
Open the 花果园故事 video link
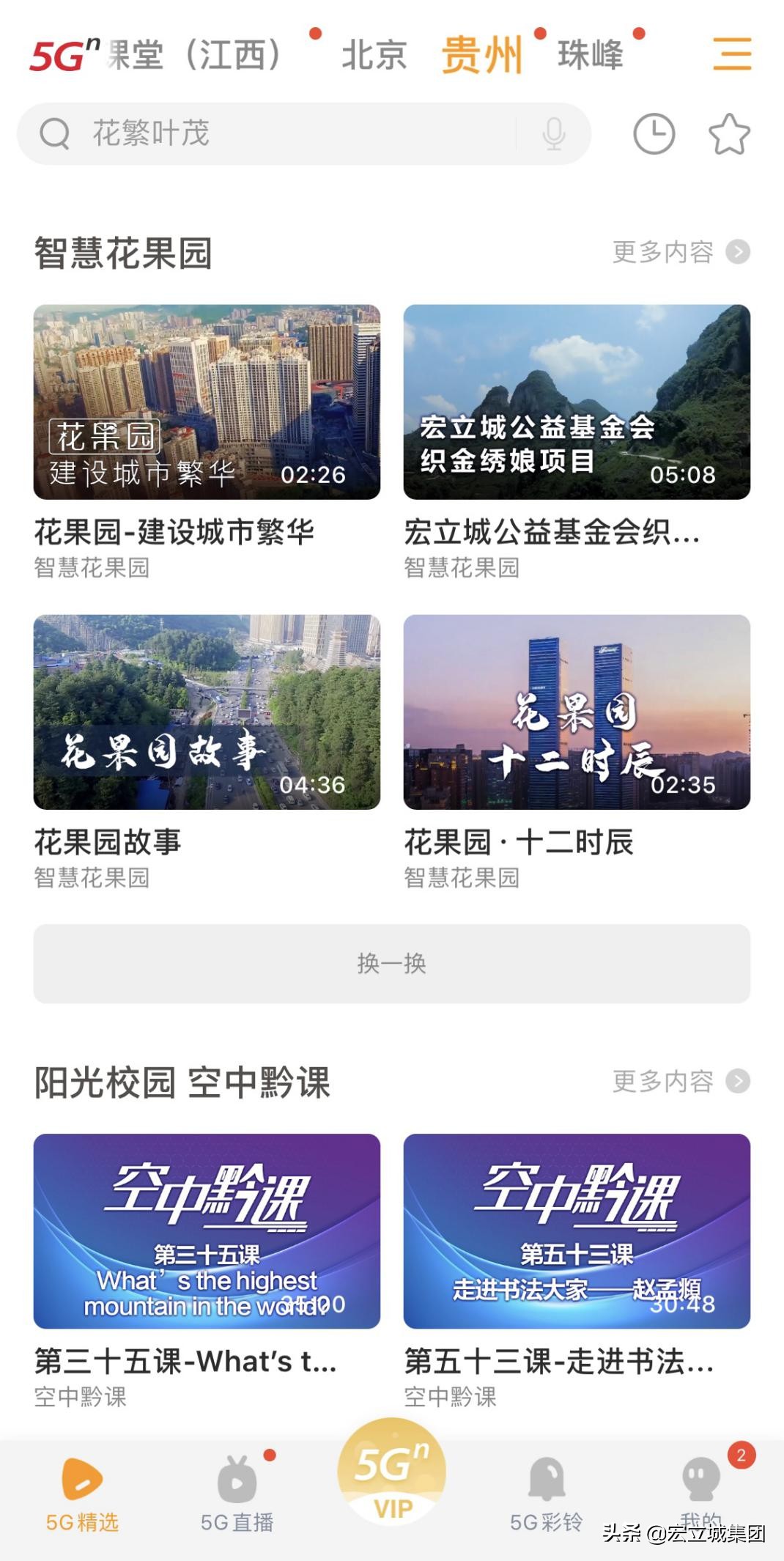click(x=207, y=709)
